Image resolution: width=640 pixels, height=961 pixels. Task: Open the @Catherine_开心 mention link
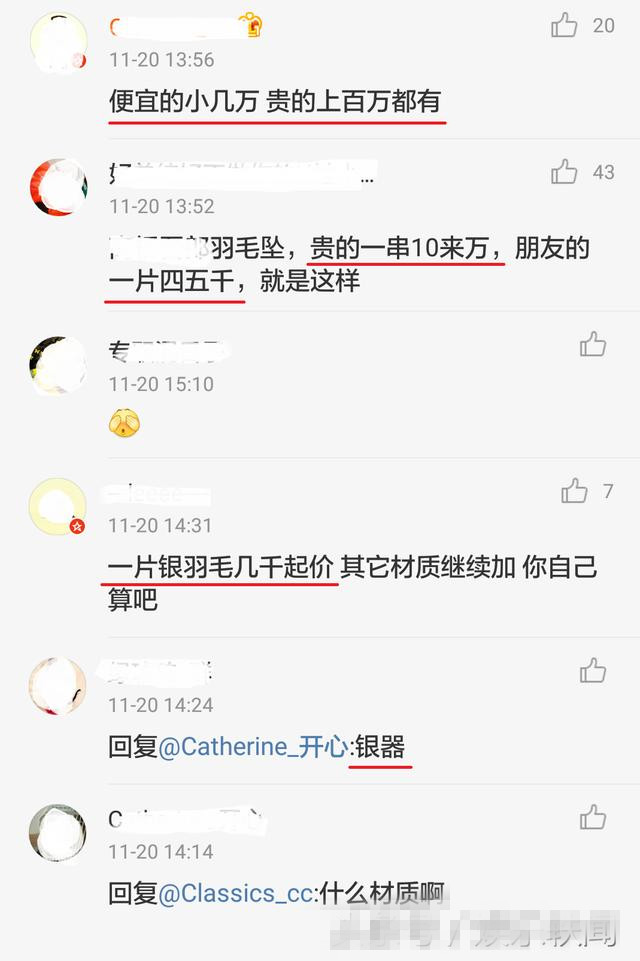pyautogui.click(x=252, y=747)
